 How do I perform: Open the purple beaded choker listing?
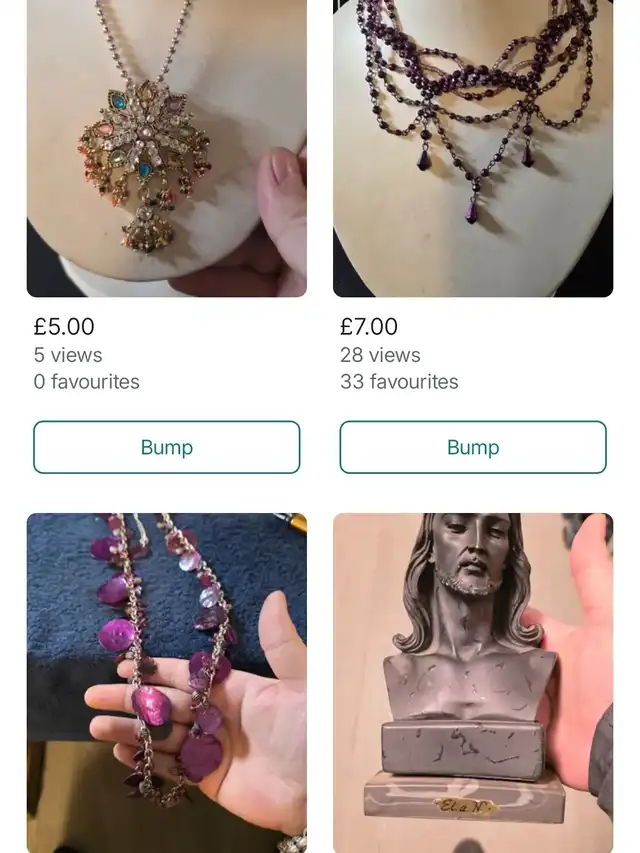pyautogui.click(x=472, y=150)
